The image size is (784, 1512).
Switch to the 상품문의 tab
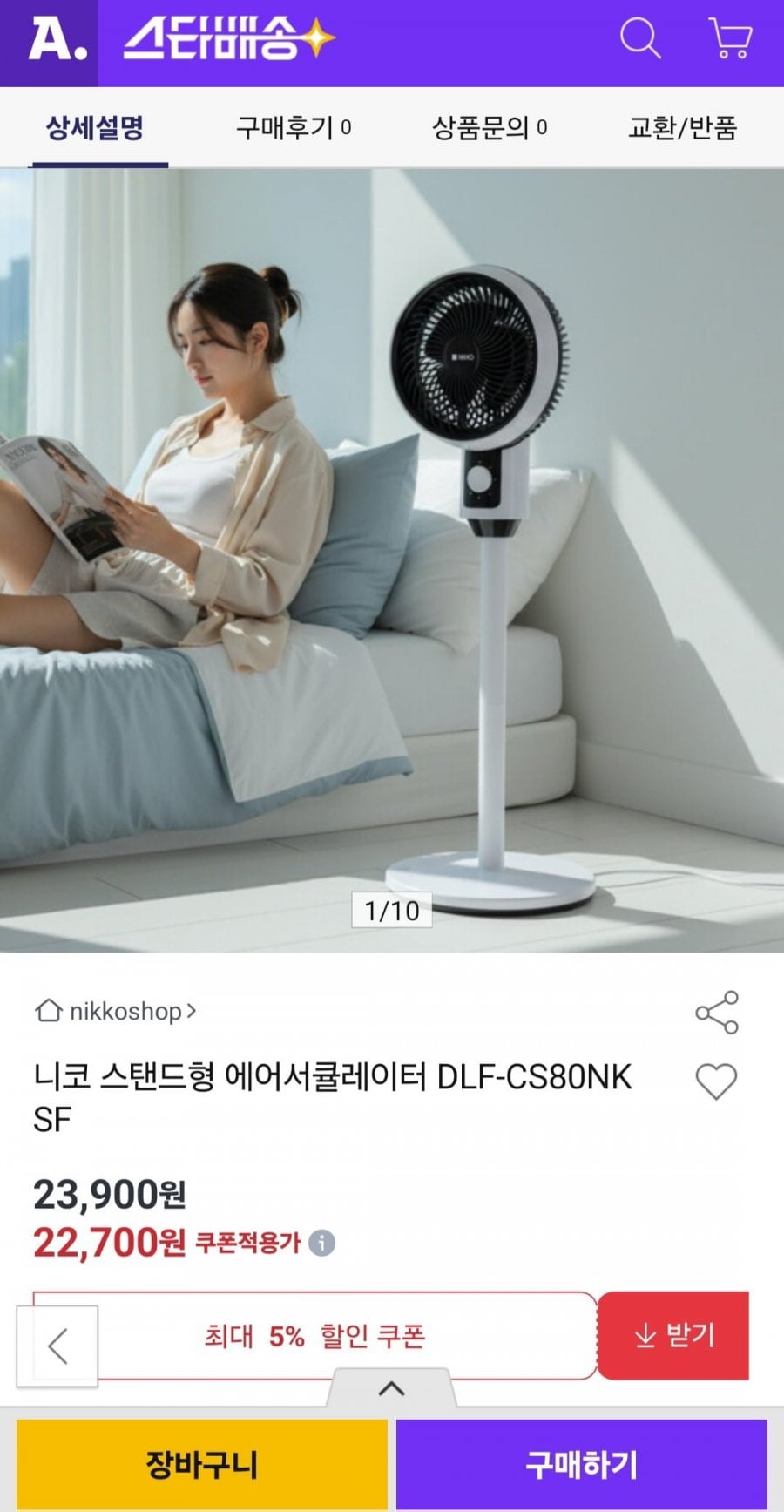pyautogui.click(x=490, y=128)
